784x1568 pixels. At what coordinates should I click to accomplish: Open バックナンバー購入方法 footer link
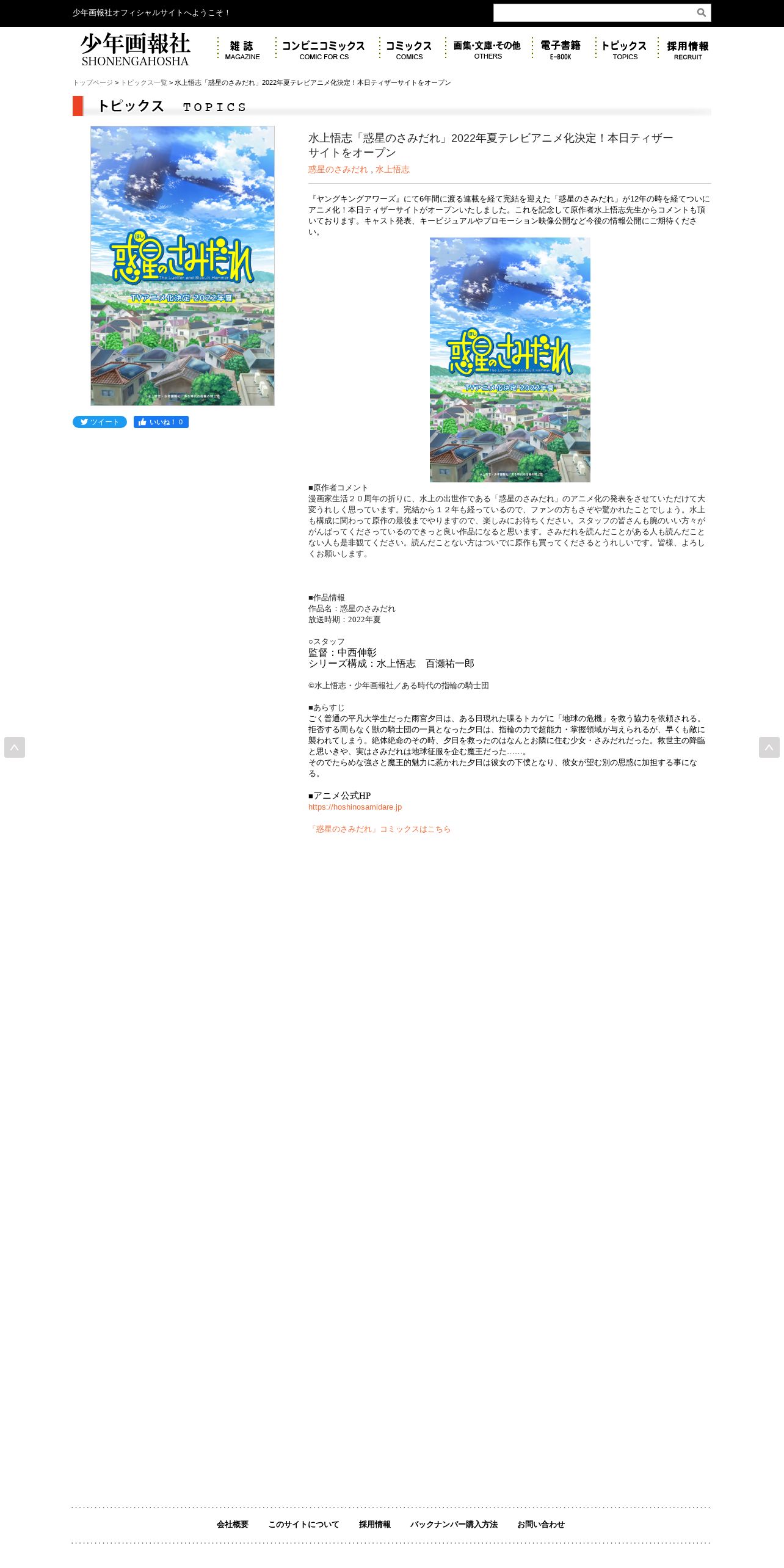pyautogui.click(x=454, y=1525)
